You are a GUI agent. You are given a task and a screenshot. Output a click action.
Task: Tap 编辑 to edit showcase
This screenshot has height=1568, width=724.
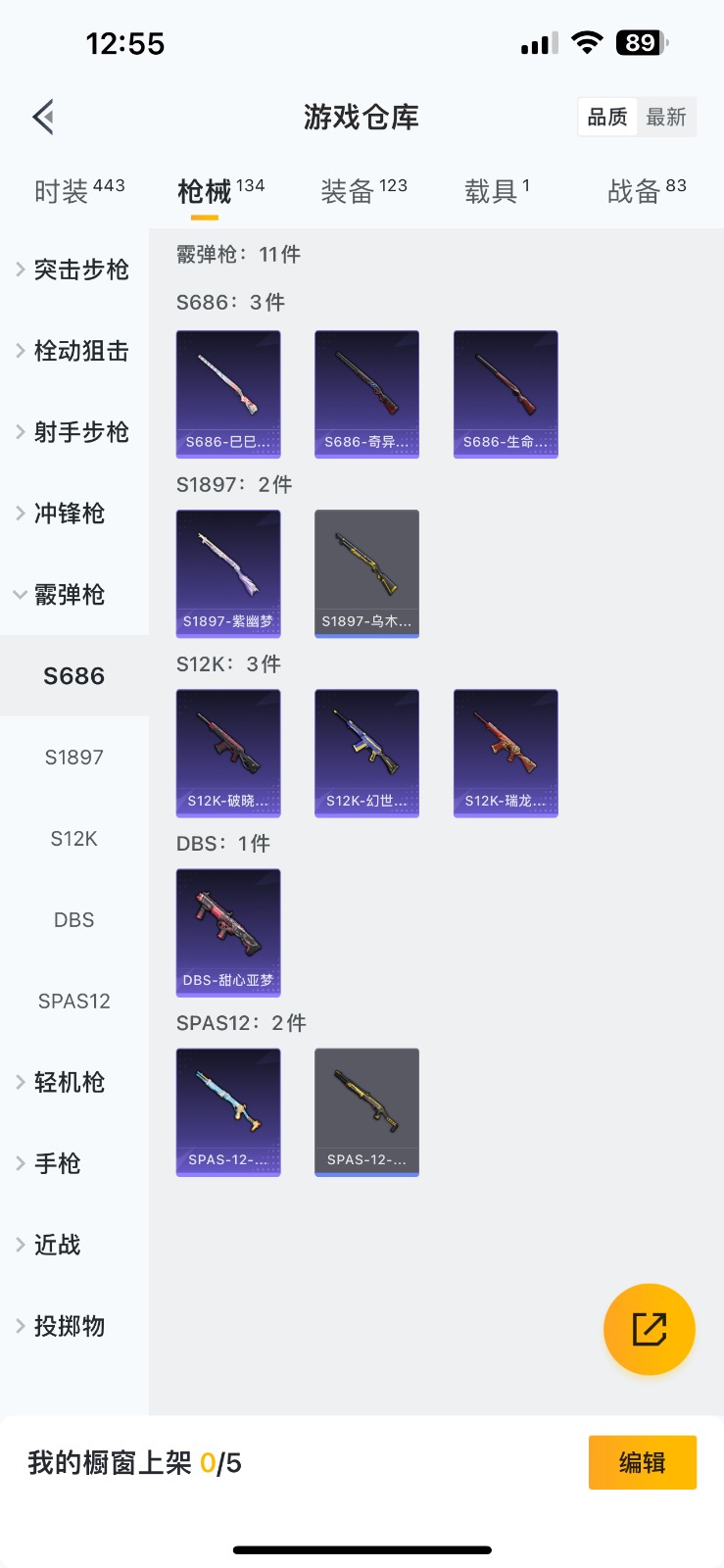tap(642, 1462)
